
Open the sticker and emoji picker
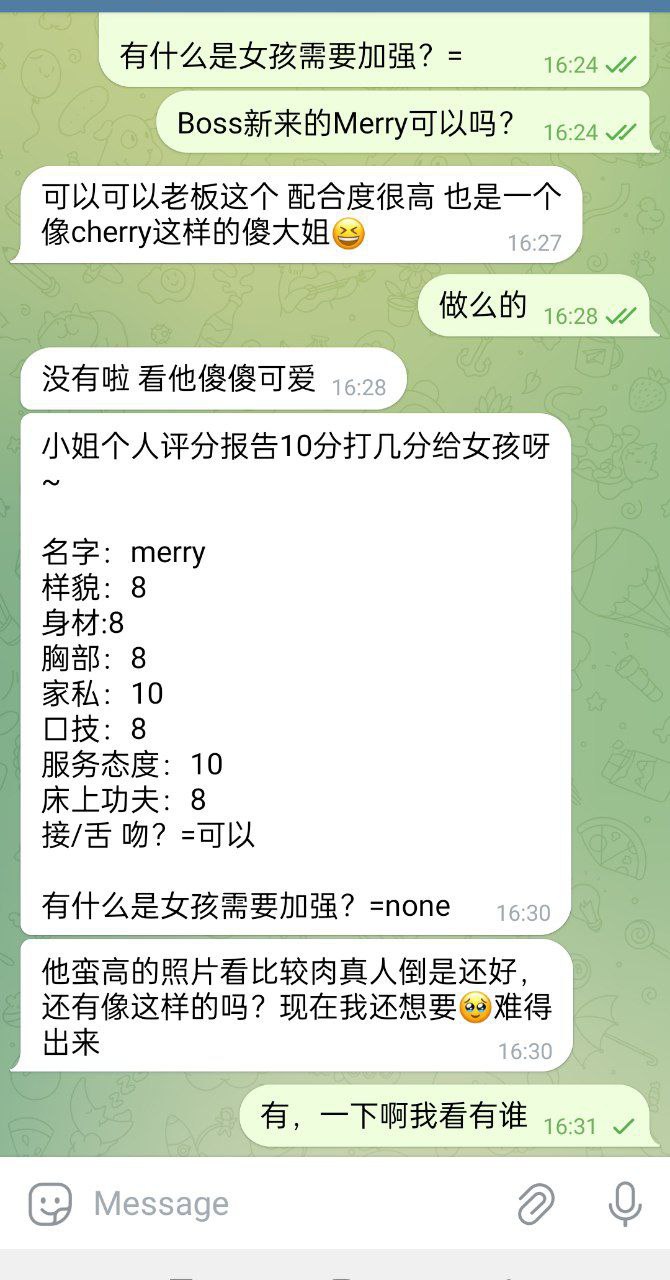49,1203
